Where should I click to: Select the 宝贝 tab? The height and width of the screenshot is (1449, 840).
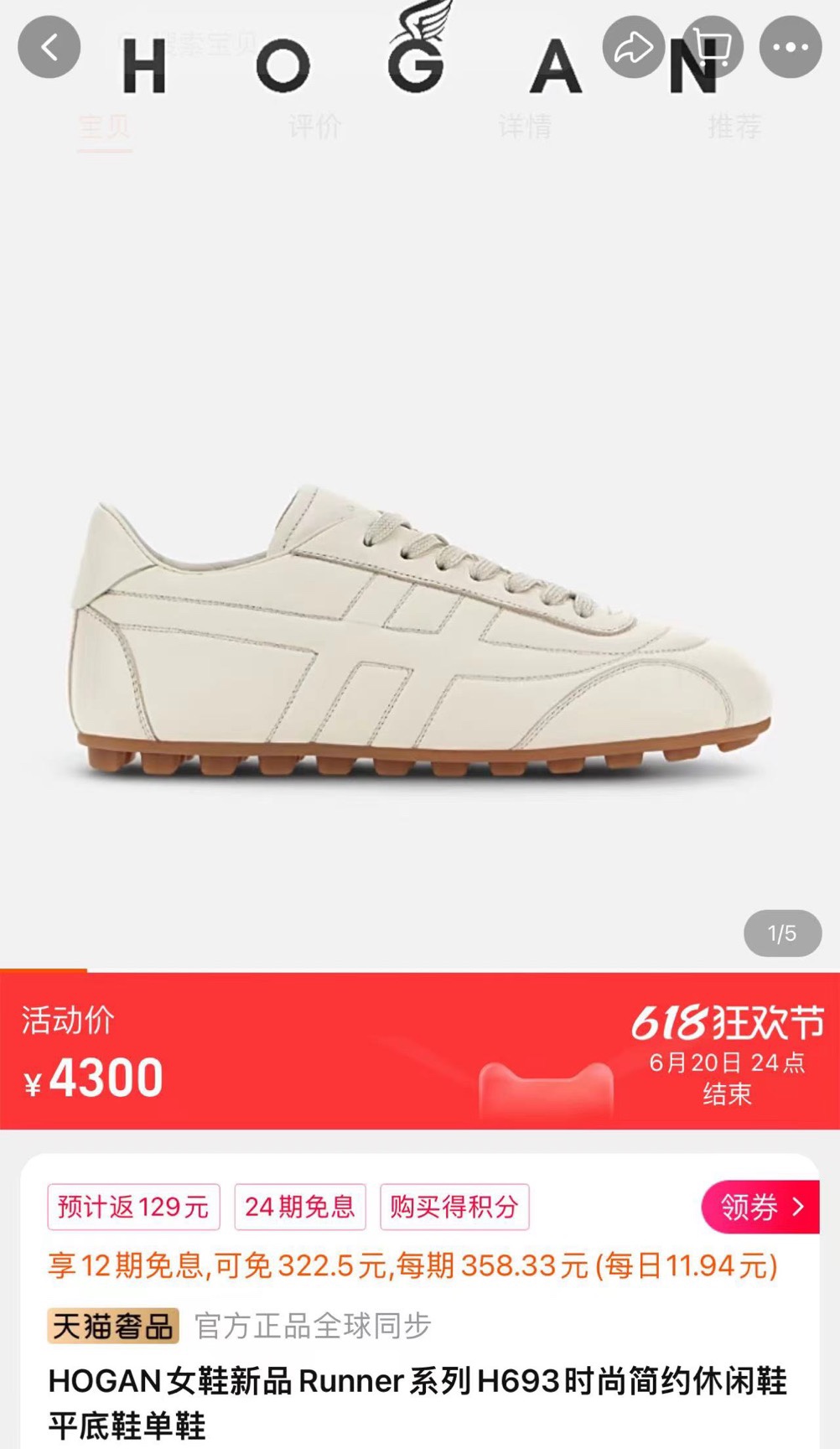click(105, 127)
